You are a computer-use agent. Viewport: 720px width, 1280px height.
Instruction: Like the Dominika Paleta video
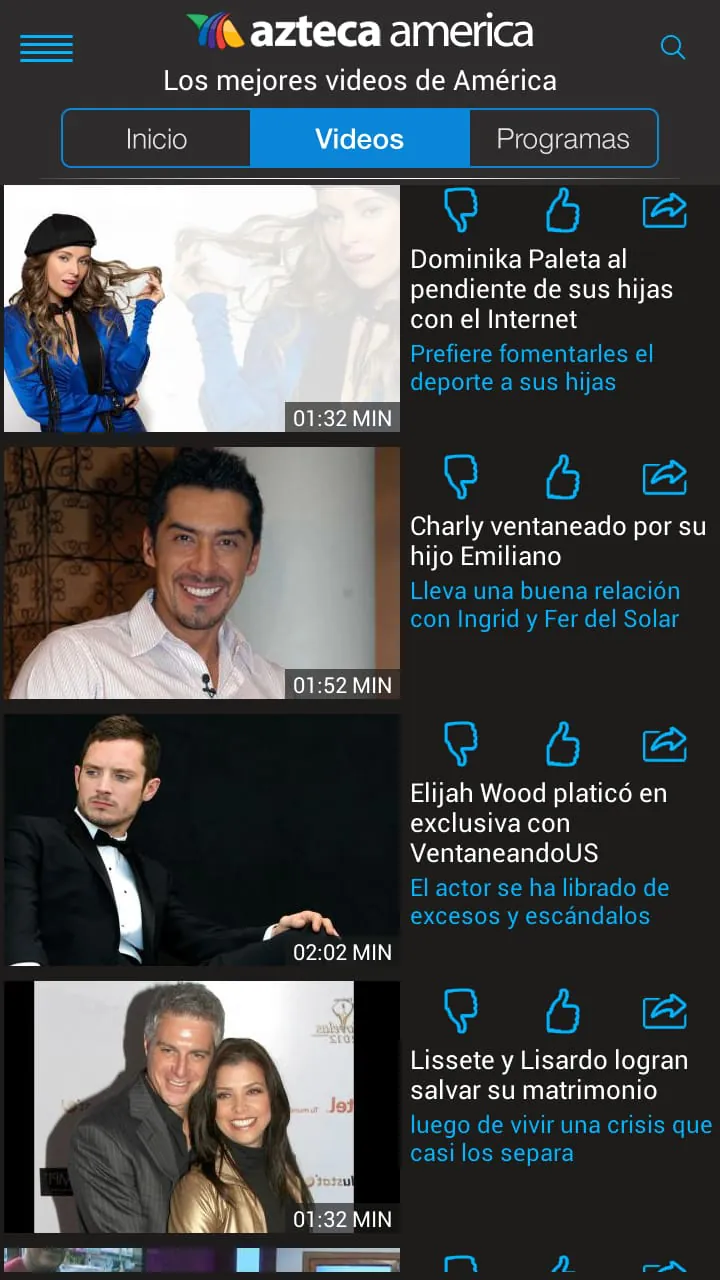[x=563, y=210]
